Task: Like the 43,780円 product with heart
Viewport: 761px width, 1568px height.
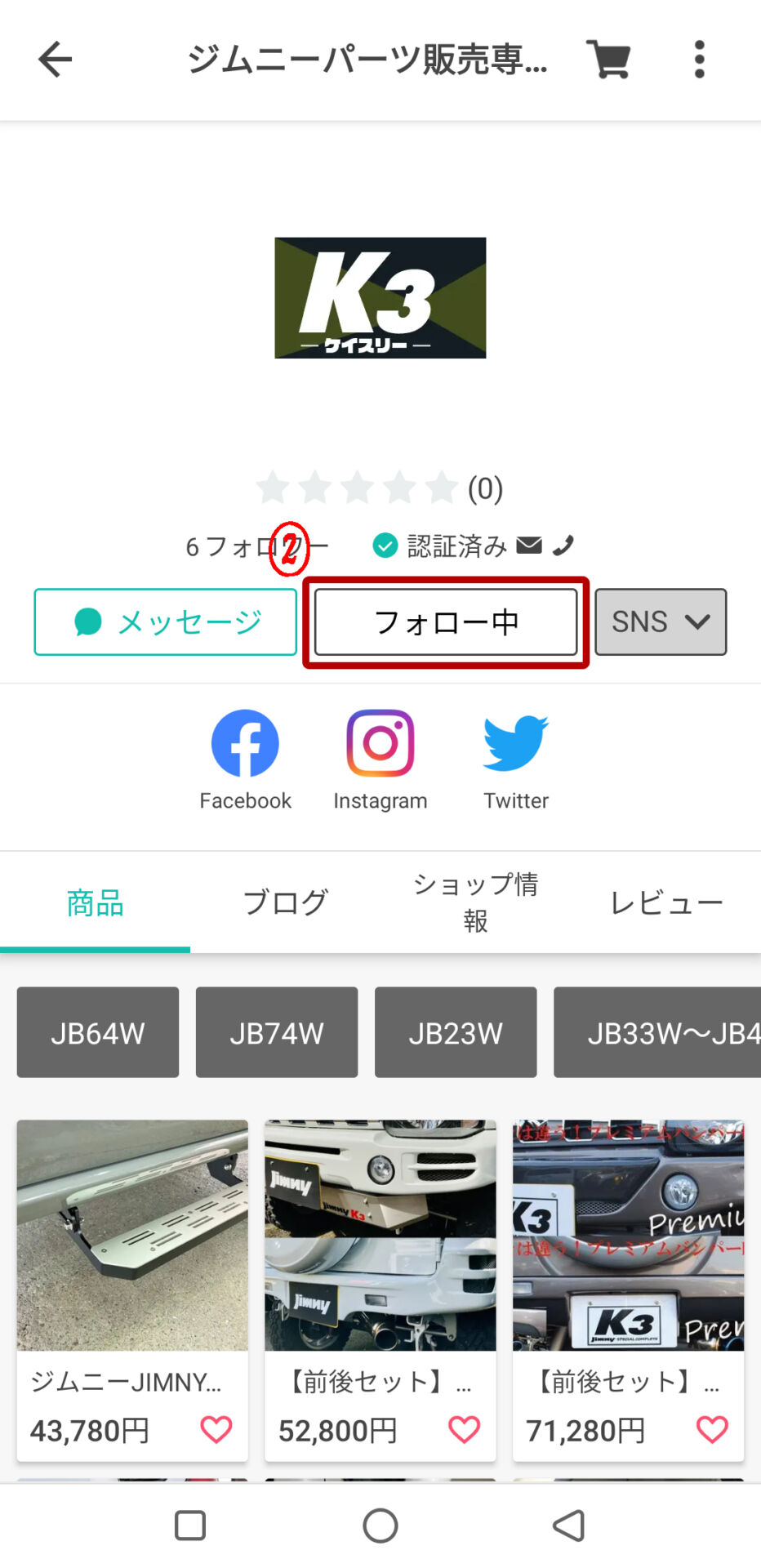Action: tap(216, 1429)
